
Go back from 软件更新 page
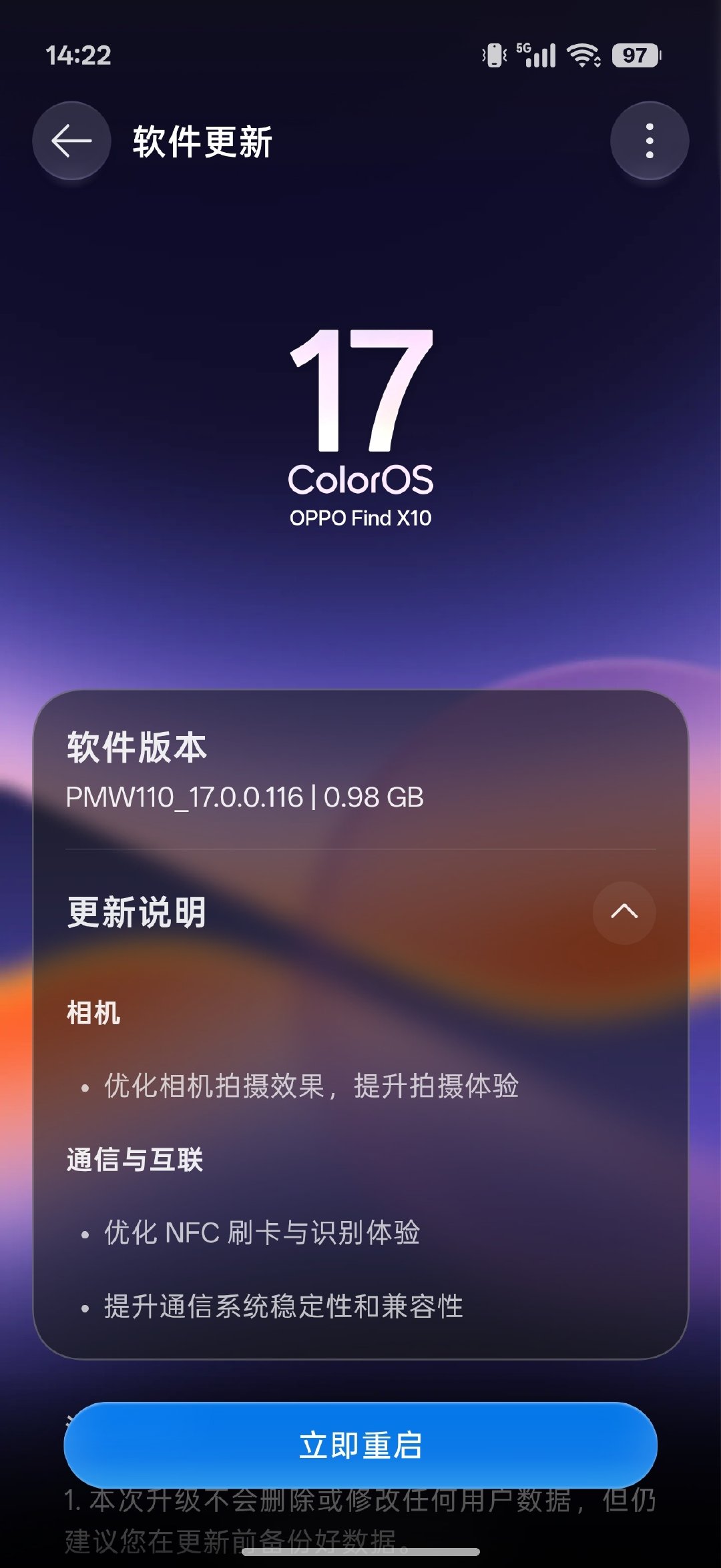71,141
